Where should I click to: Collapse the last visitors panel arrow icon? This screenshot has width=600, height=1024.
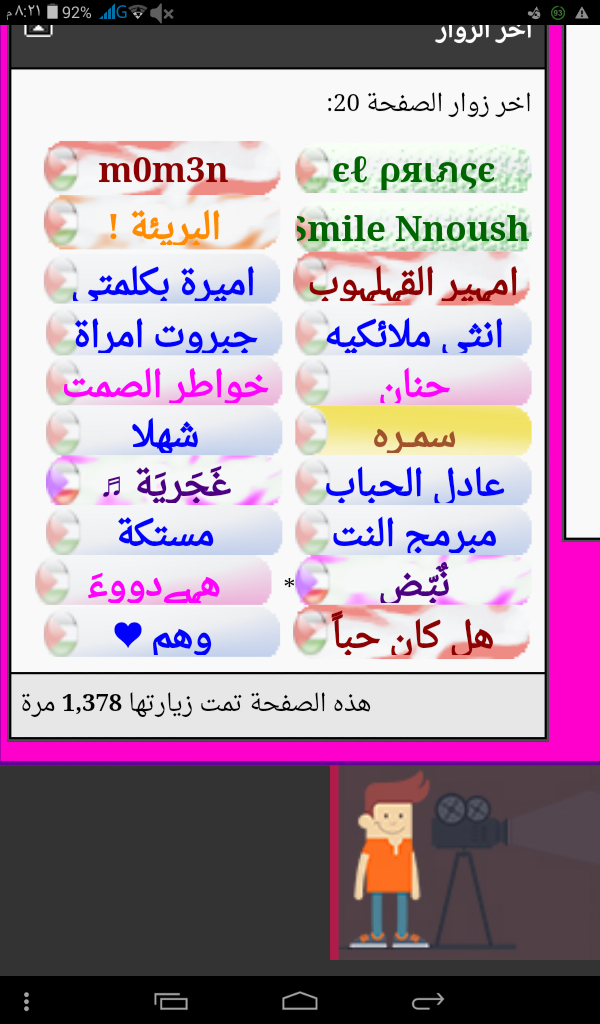point(39,29)
